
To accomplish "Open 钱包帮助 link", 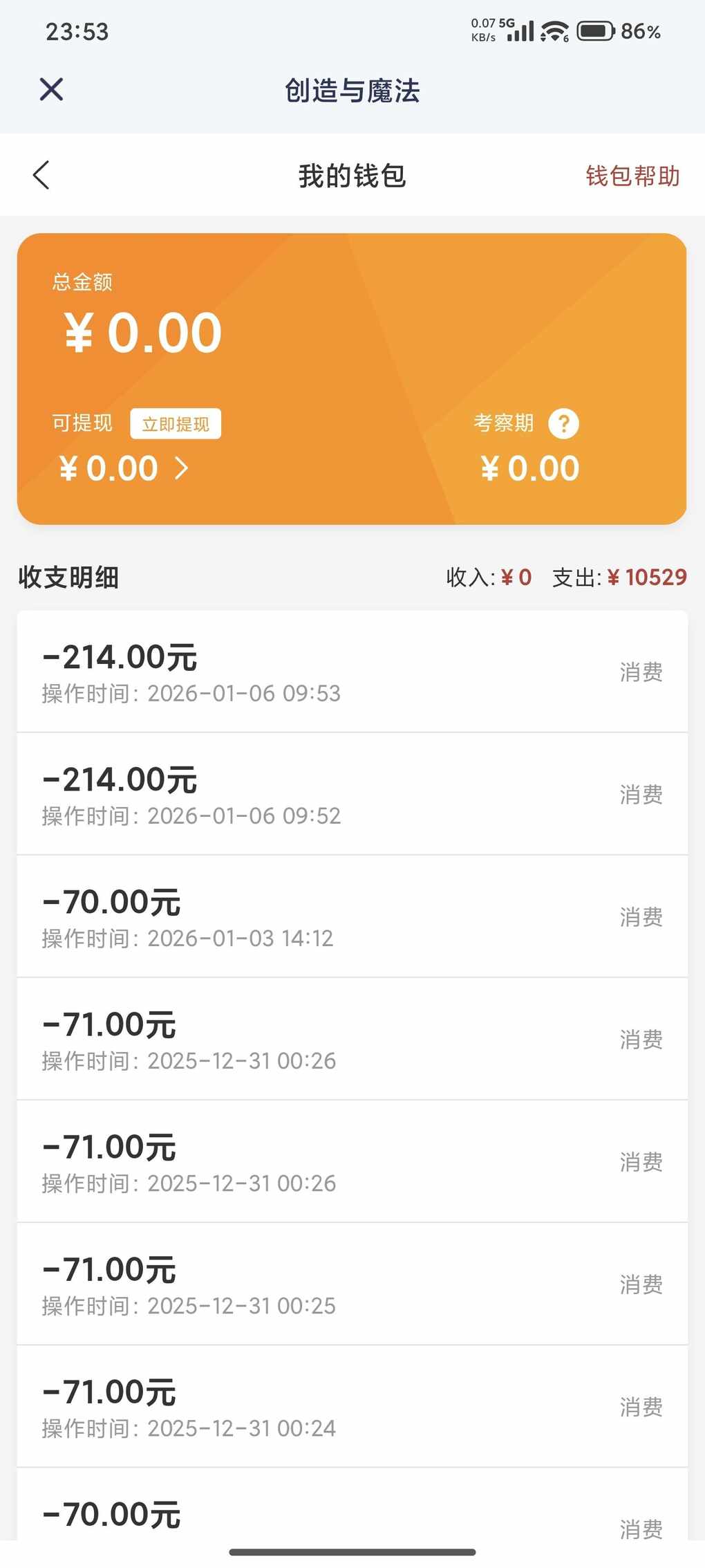I will [632, 176].
